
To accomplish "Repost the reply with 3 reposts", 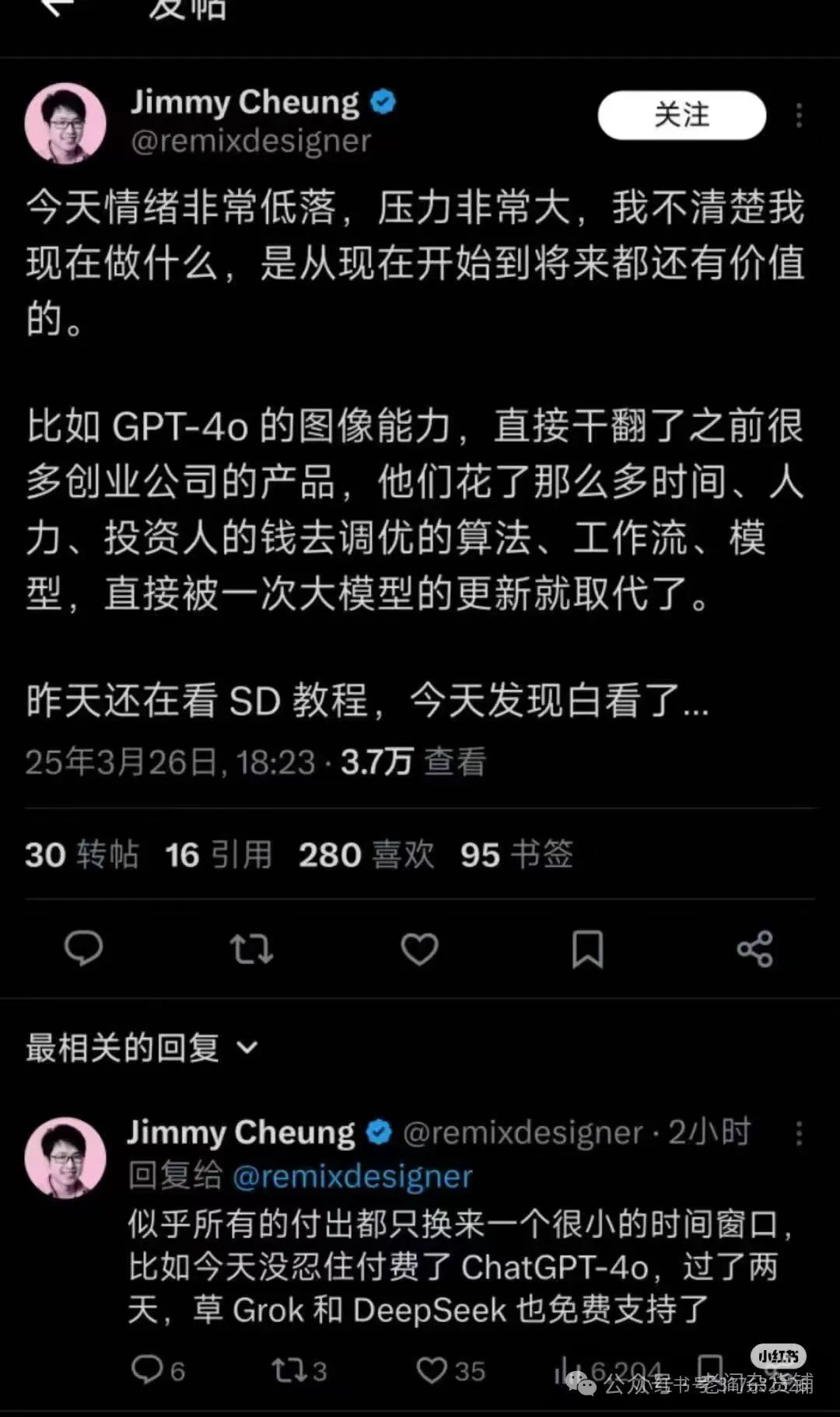I will (299, 1370).
